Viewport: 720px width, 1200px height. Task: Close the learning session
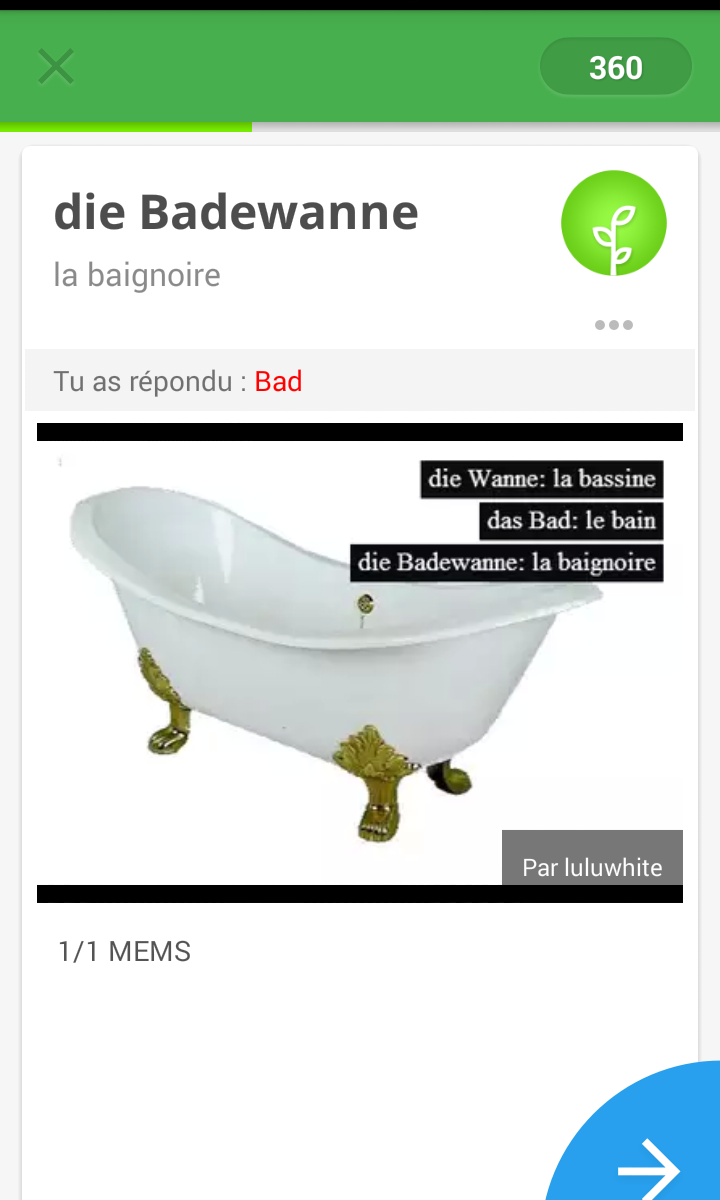click(x=56, y=67)
